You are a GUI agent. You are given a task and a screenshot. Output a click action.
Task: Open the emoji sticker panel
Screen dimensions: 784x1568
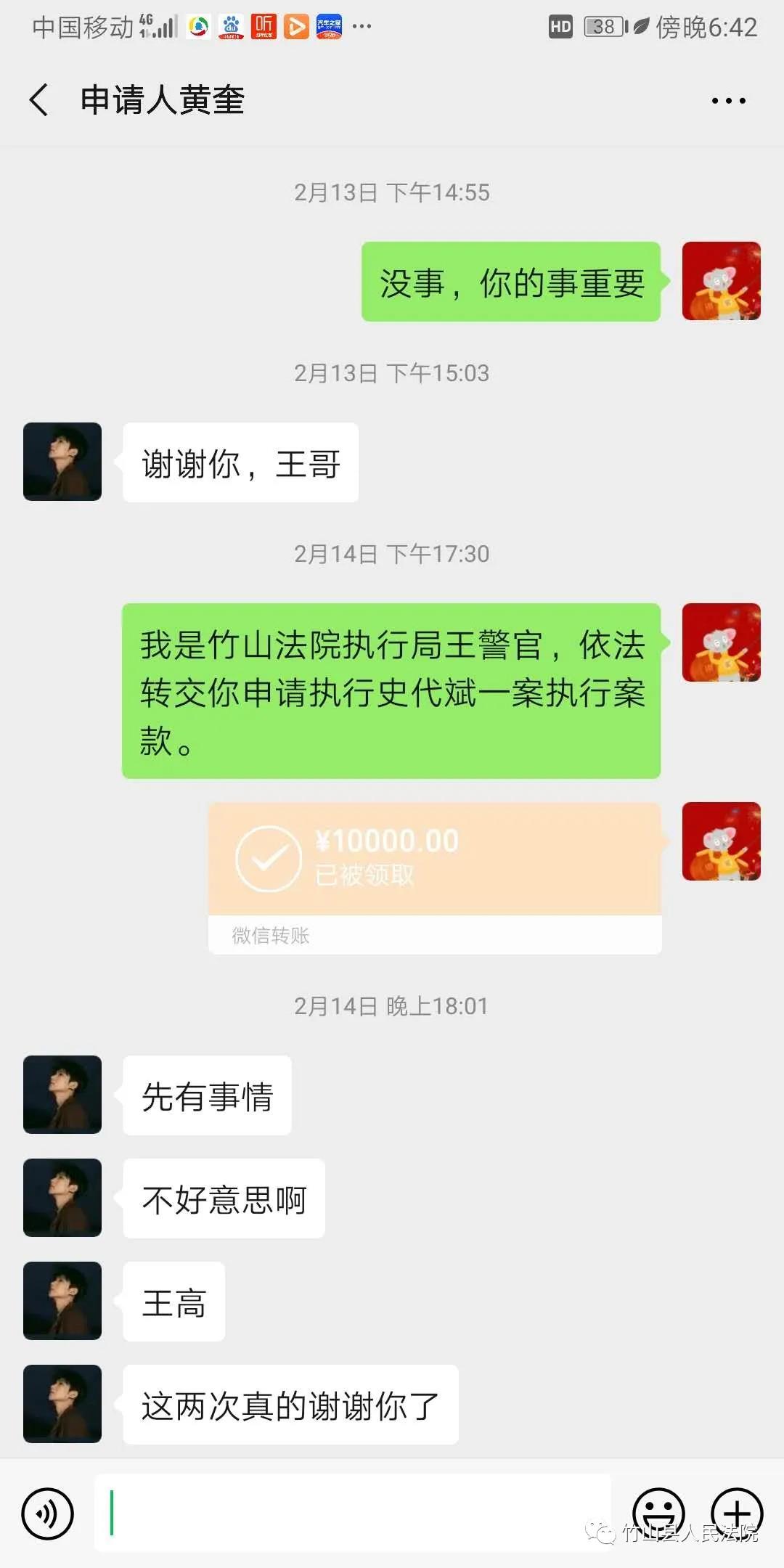(x=658, y=1513)
